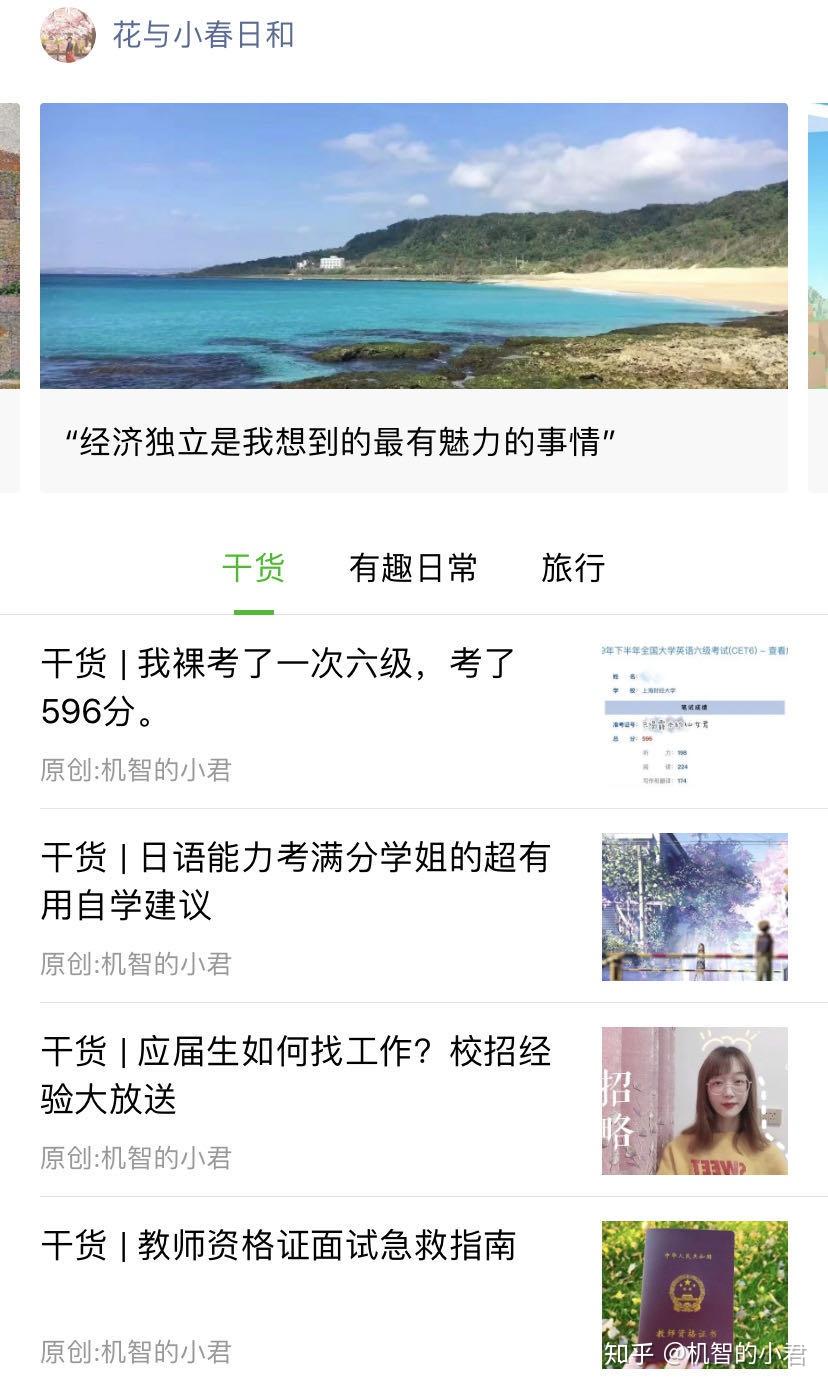Click the partial carousel image on the left edge

pyautogui.click(x=8, y=246)
